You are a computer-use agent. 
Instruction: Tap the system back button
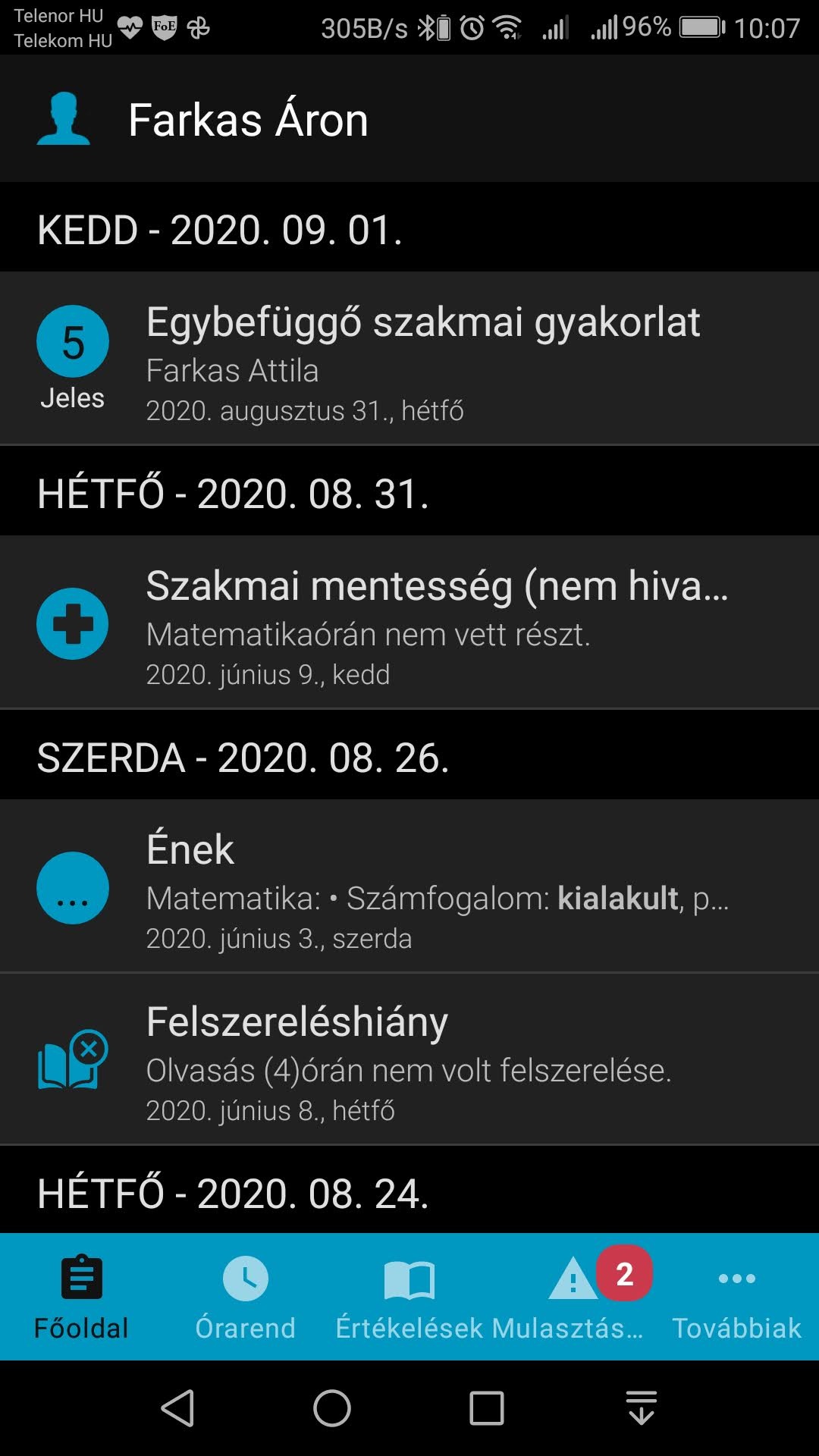[178, 1408]
